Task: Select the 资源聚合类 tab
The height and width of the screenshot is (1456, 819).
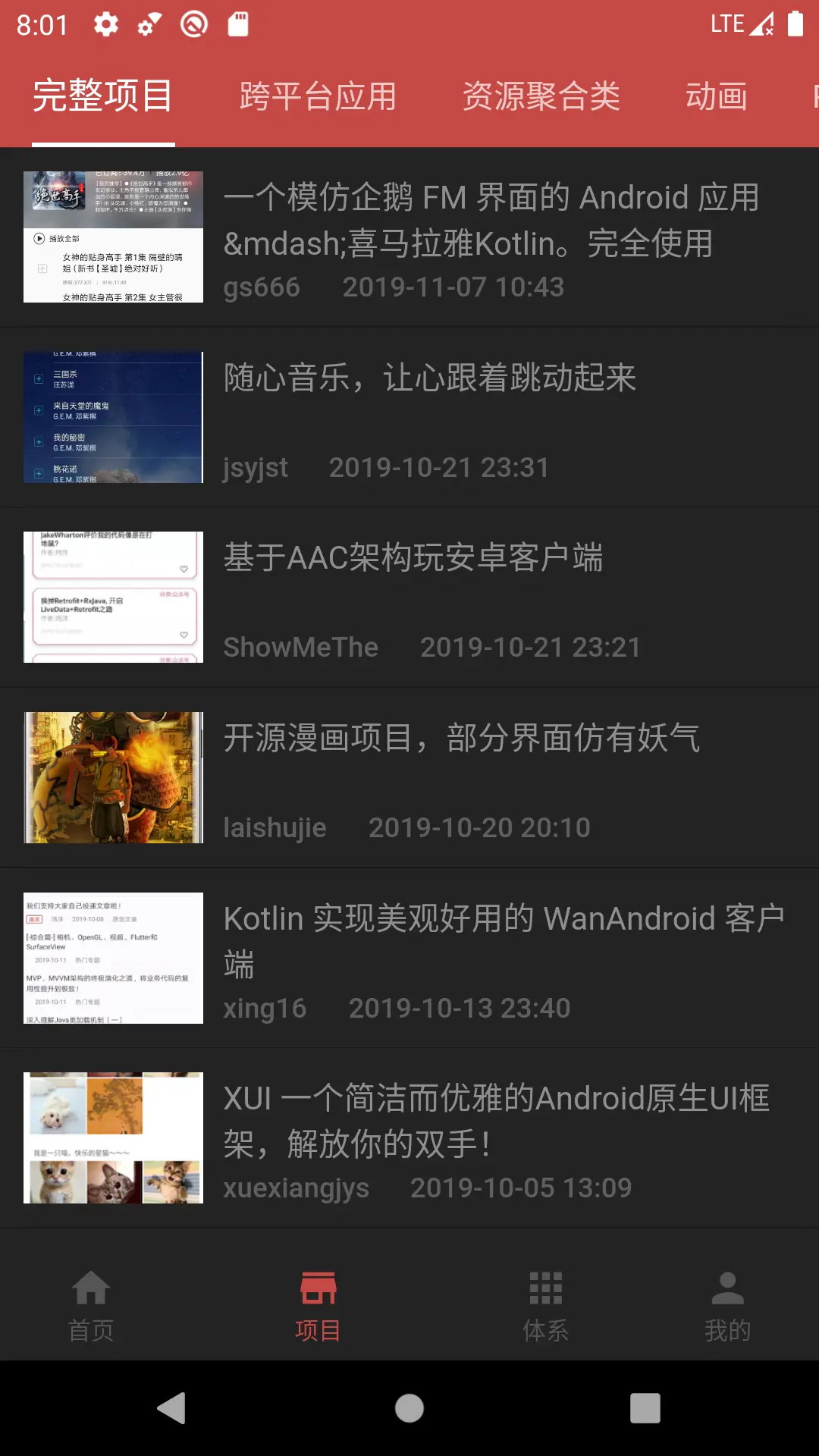Action: 541,97
